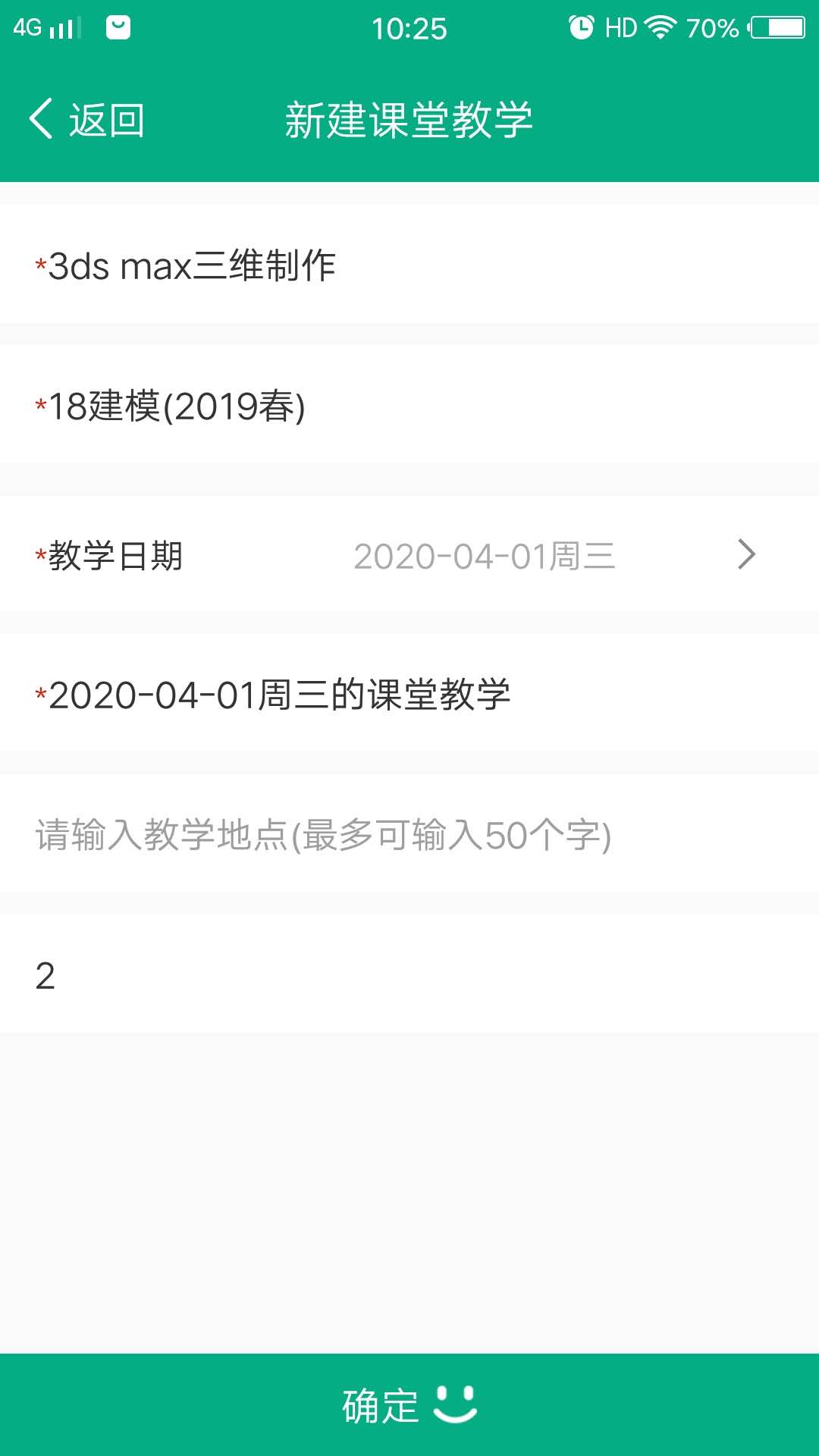Viewport: 819px width, 1456px height.
Task: Edit the 2020-04-01周三的课堂教学 title field
Action: click(x=409, y=695)
